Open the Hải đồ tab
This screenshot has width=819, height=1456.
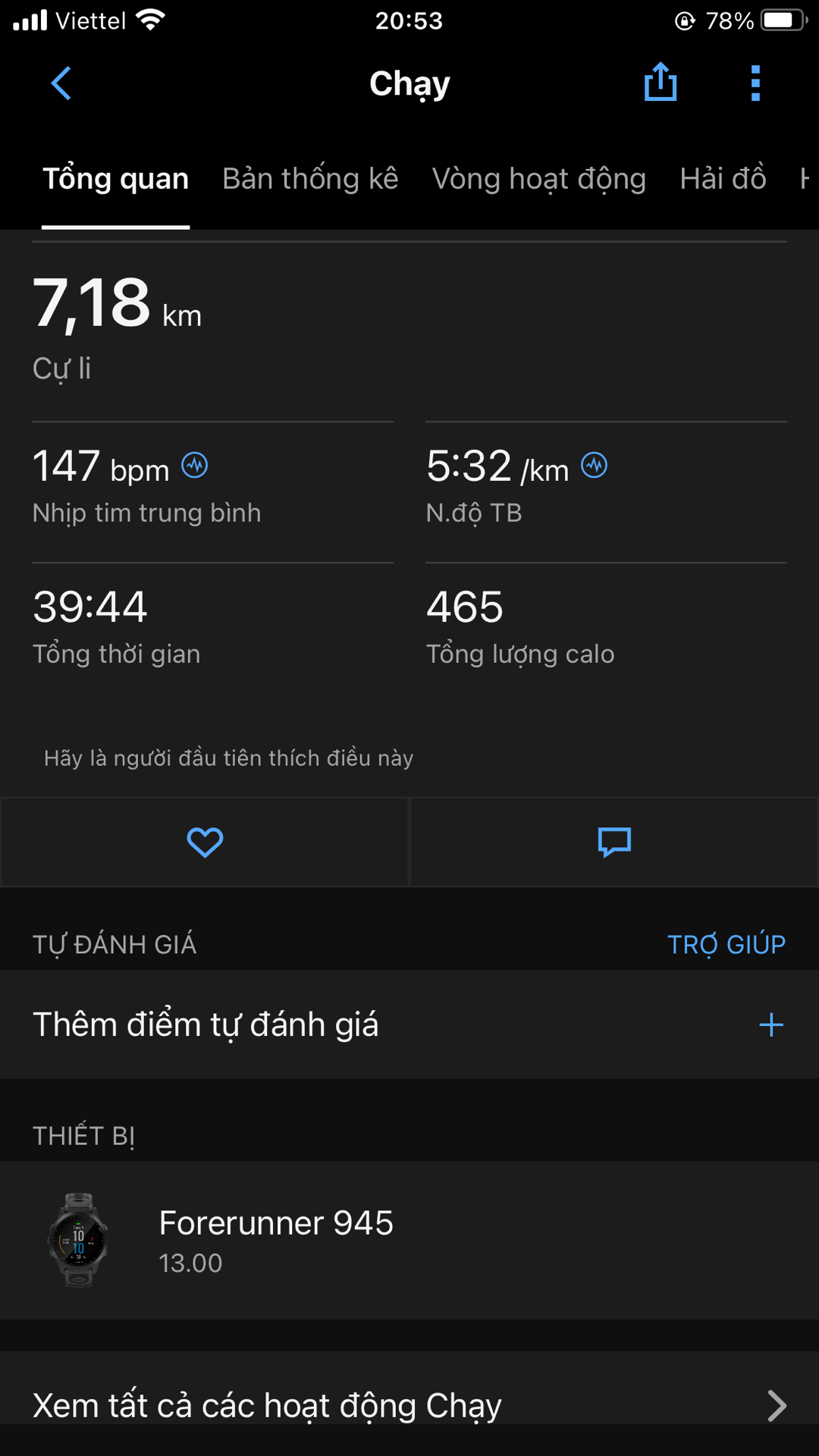pos(723,179)
